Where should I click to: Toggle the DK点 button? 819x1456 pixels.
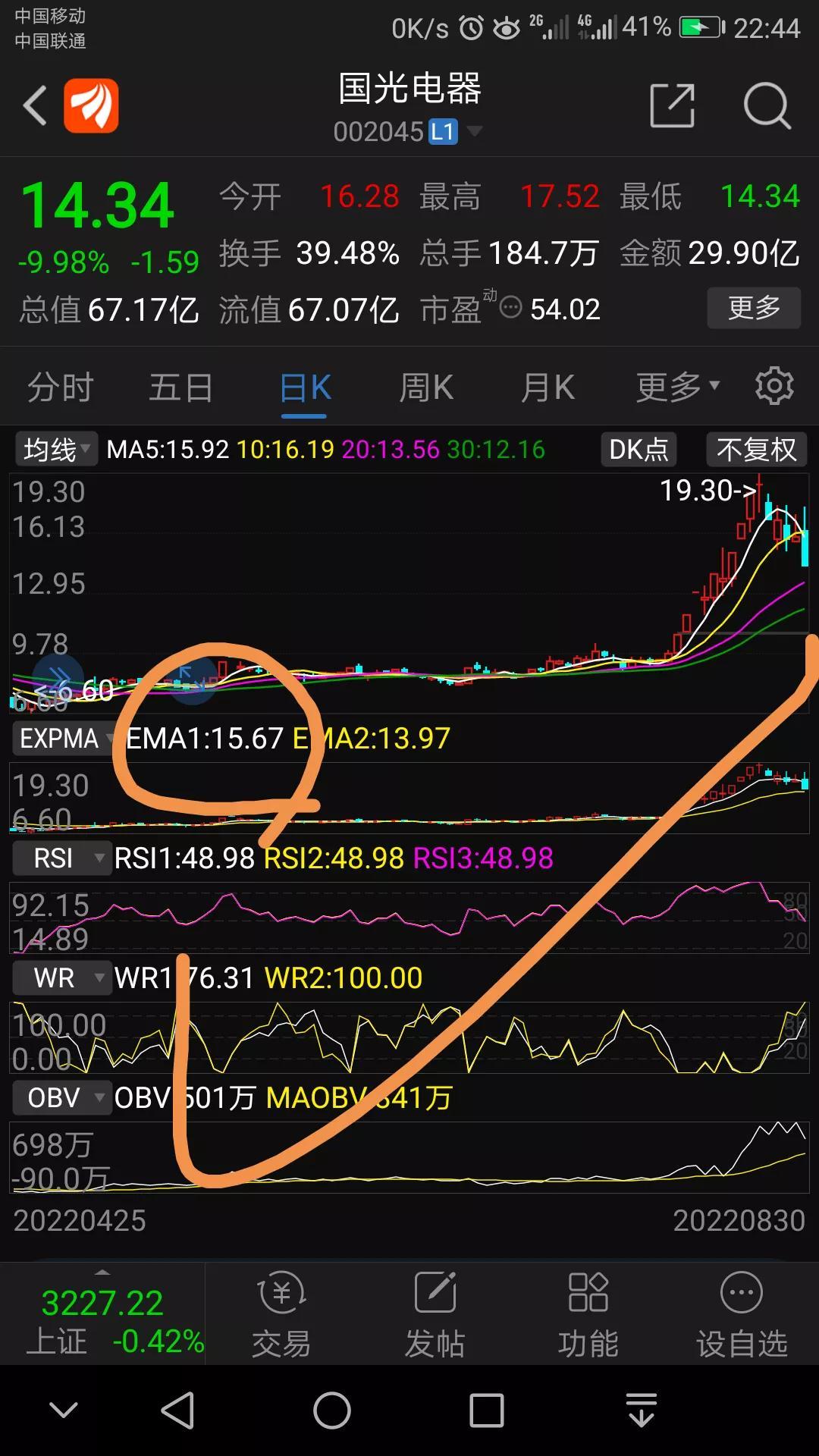[639, 450]
